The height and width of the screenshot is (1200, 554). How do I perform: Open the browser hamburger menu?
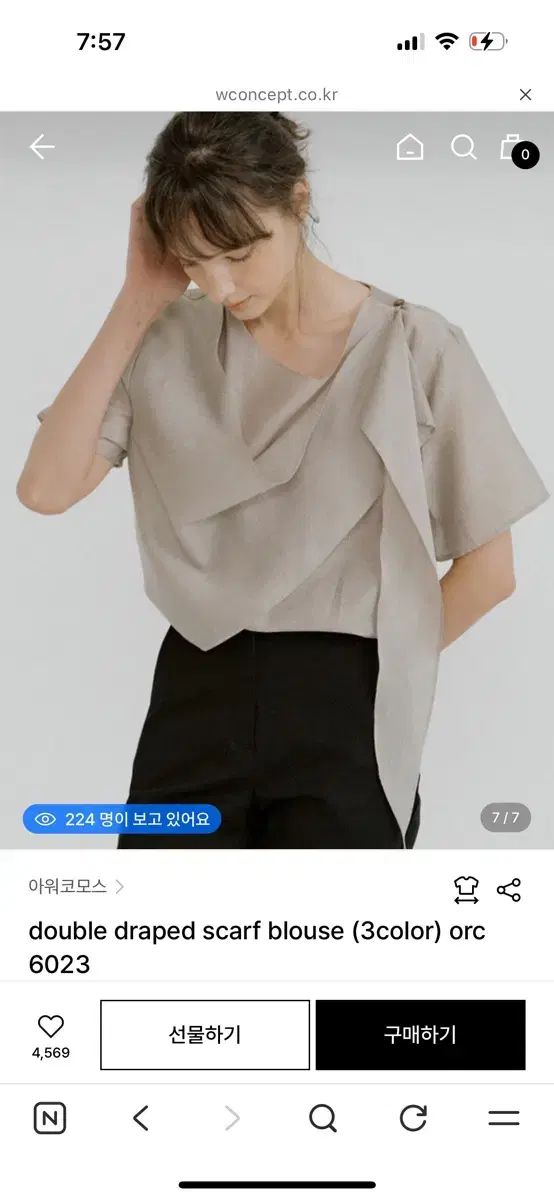point(504,1118)
